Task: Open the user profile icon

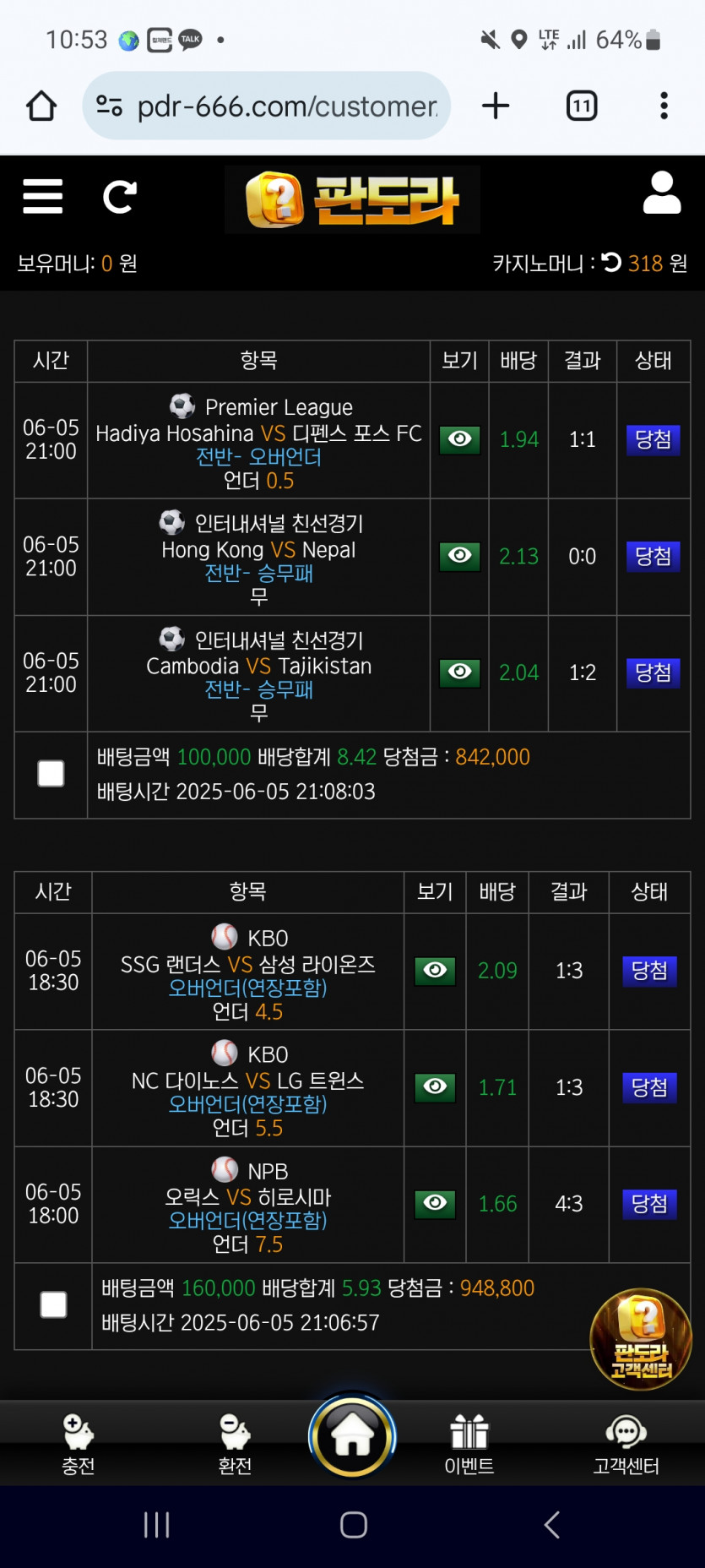Action: point(662,193)
